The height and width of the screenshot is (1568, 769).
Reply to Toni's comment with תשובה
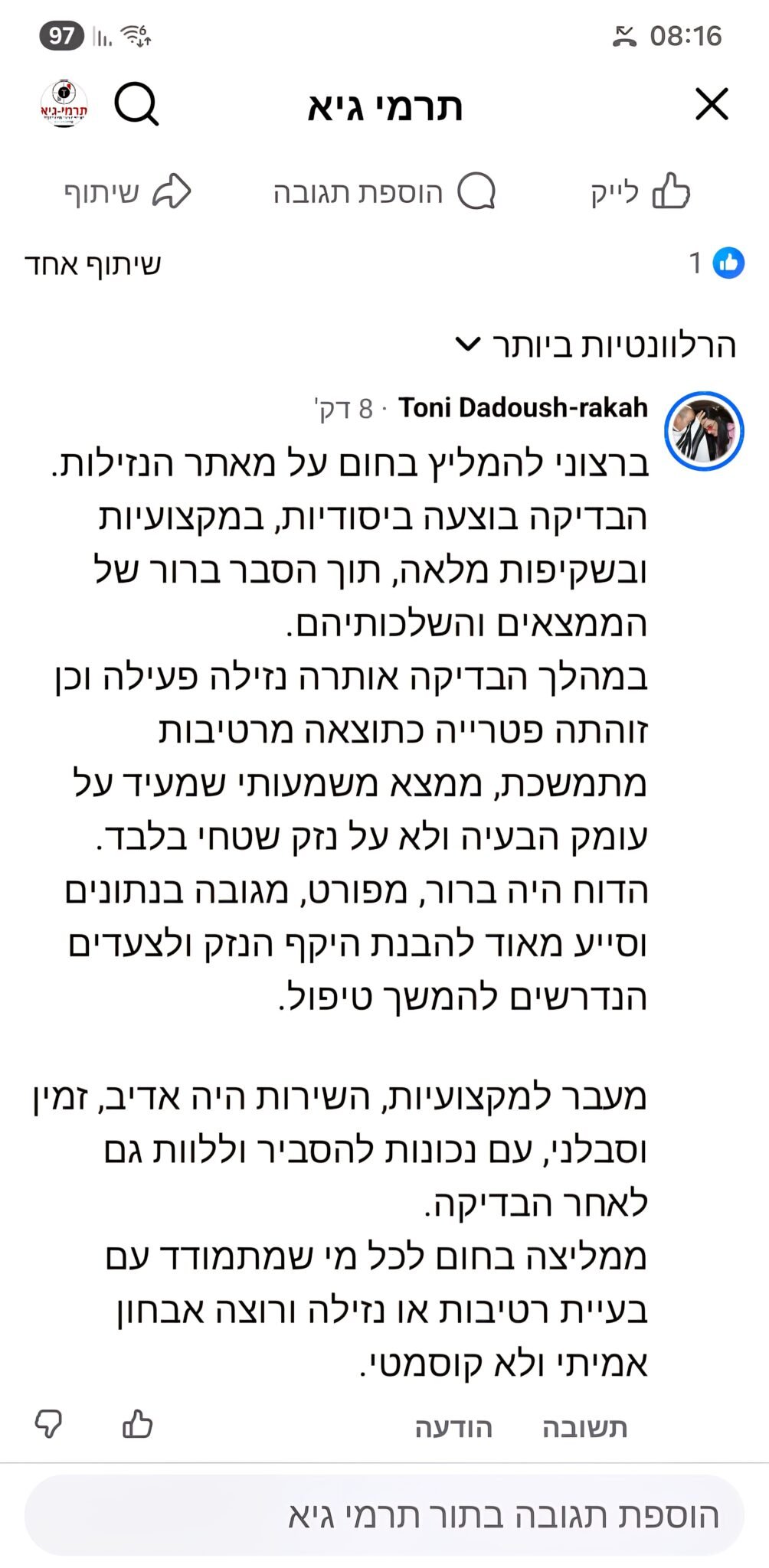click(x=584, y=1428)
